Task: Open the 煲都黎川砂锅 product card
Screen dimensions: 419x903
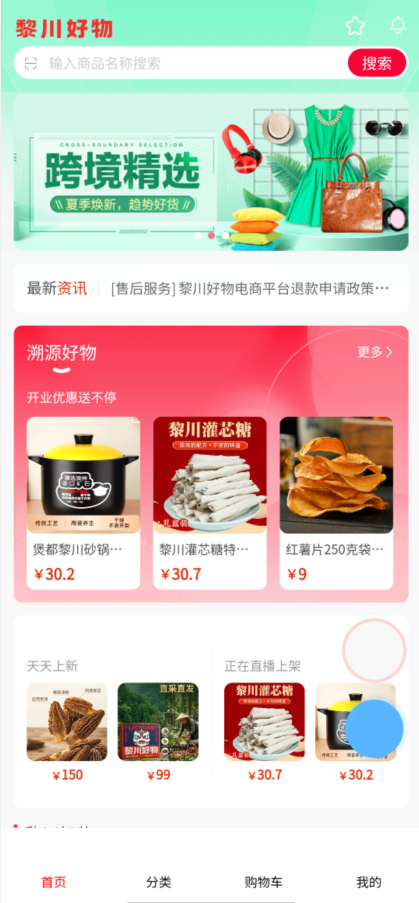Action: (83, 503)
